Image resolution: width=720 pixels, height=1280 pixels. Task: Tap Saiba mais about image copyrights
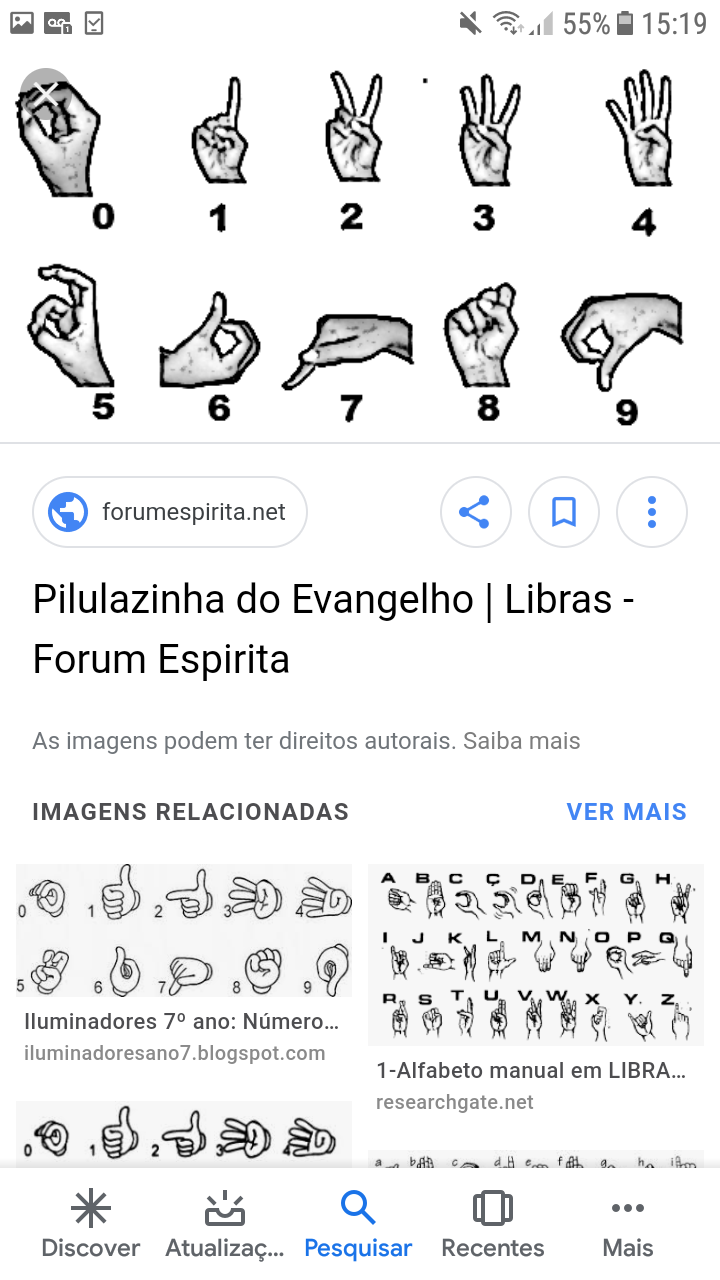521,740
